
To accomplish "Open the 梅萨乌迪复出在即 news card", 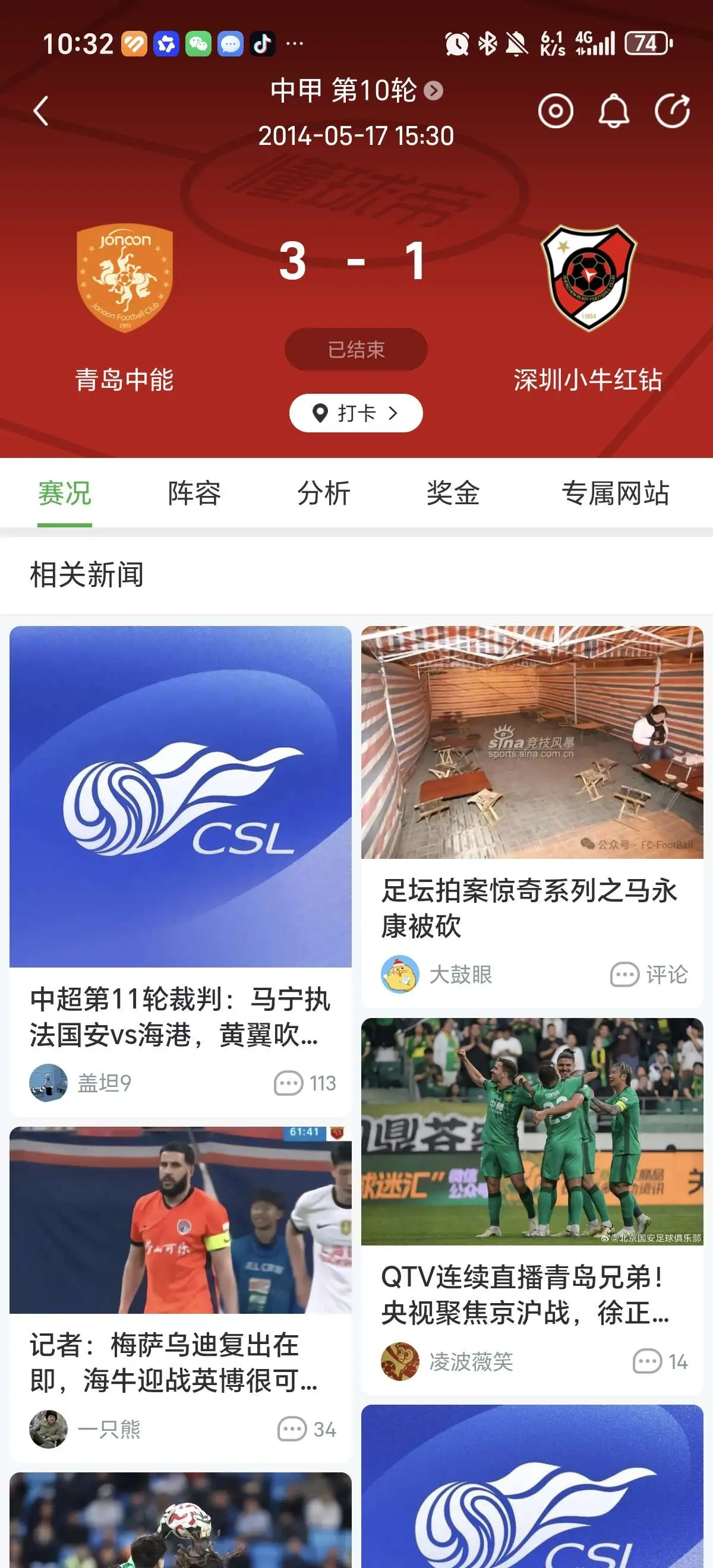I will point(180,1294).
